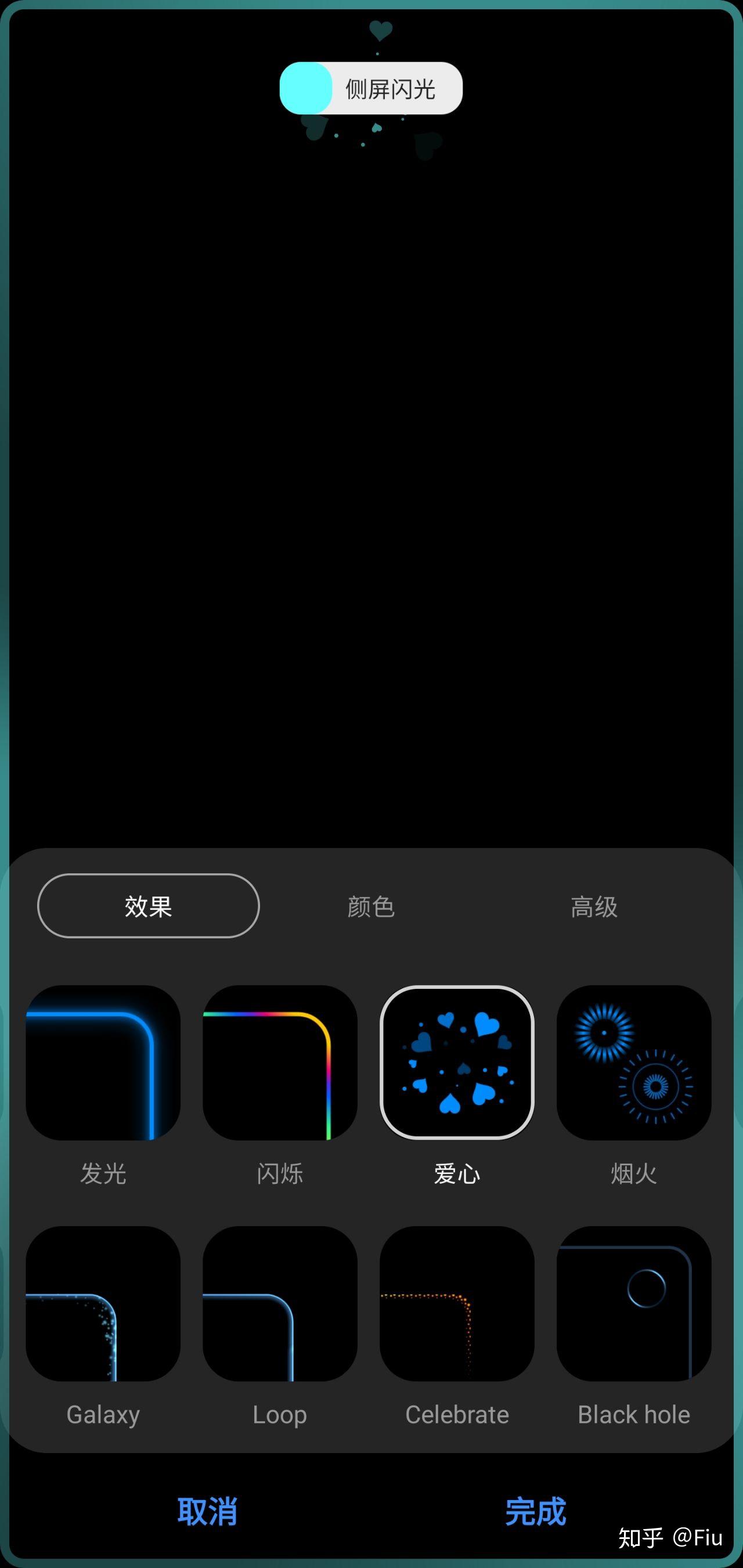This screenshot has width=743, height=1568.
Task: Choose the Loop effect
Action: coord(280,1304)
